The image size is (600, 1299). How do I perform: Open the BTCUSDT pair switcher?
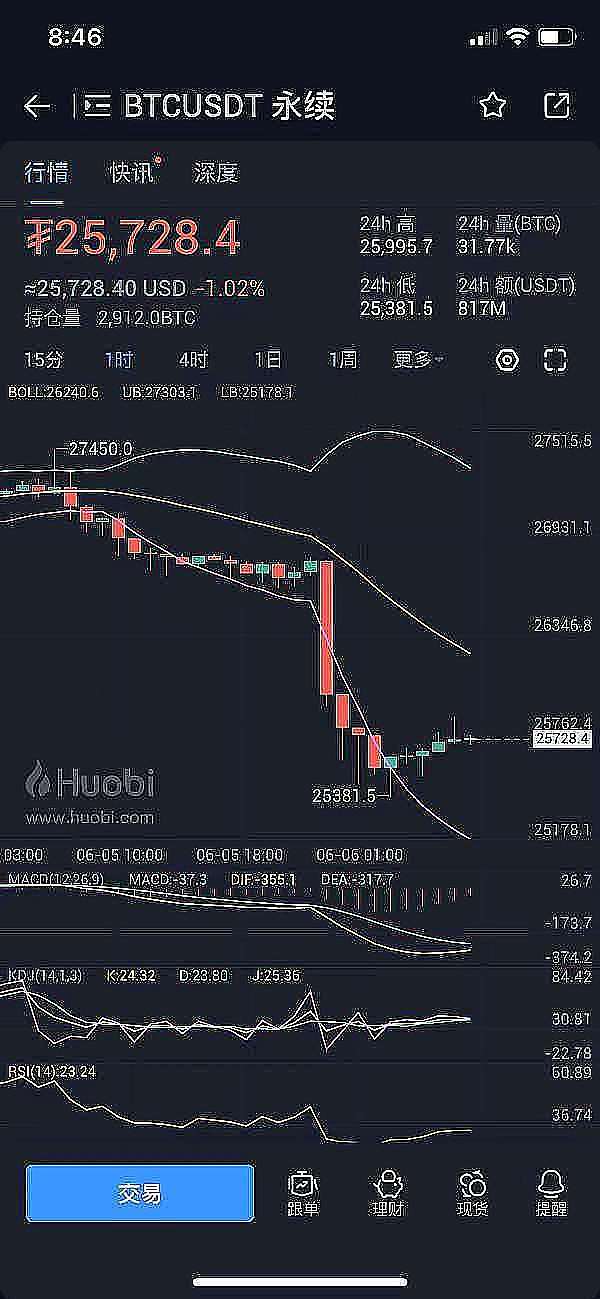pos(97,106)
